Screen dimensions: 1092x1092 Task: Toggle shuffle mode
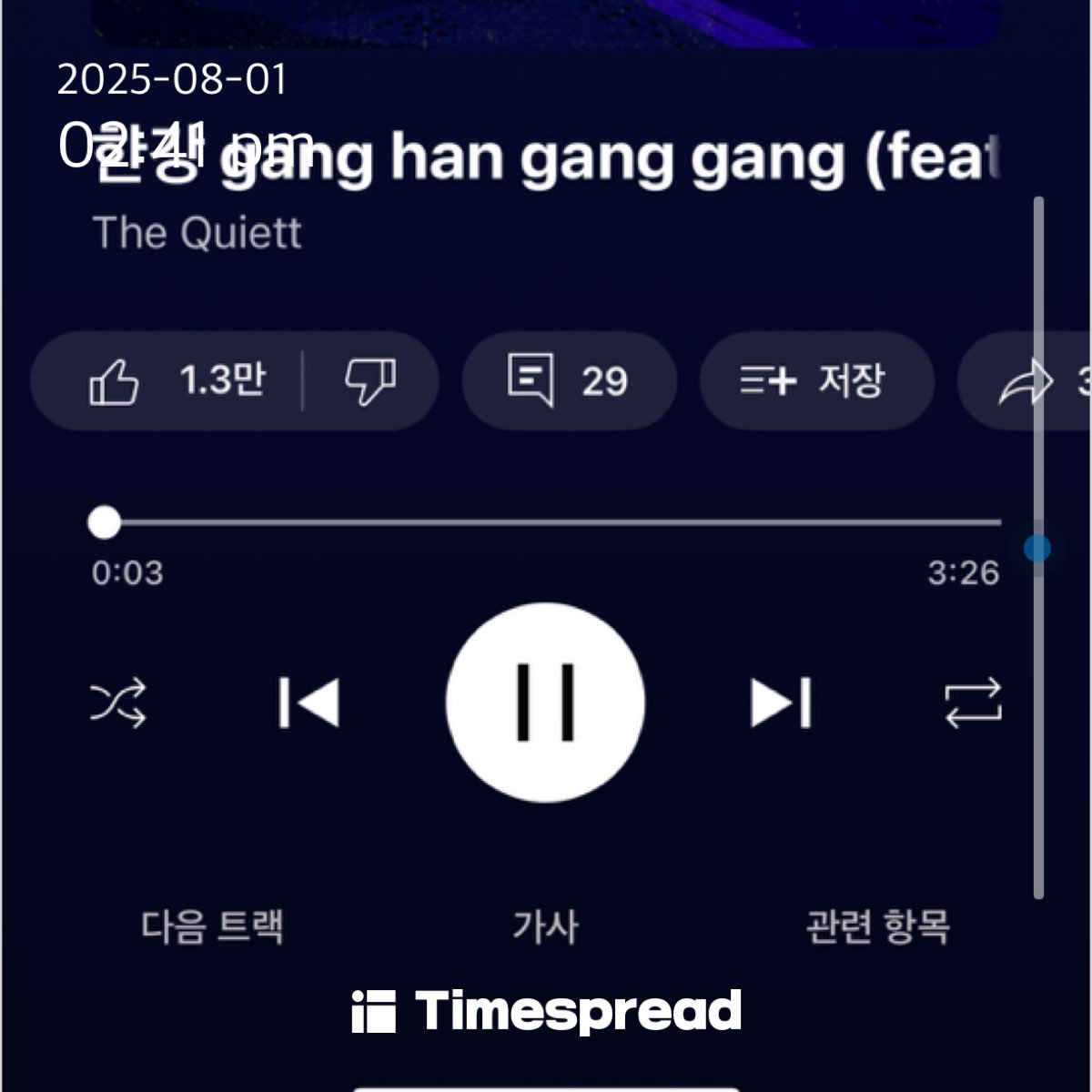point(118,703)
